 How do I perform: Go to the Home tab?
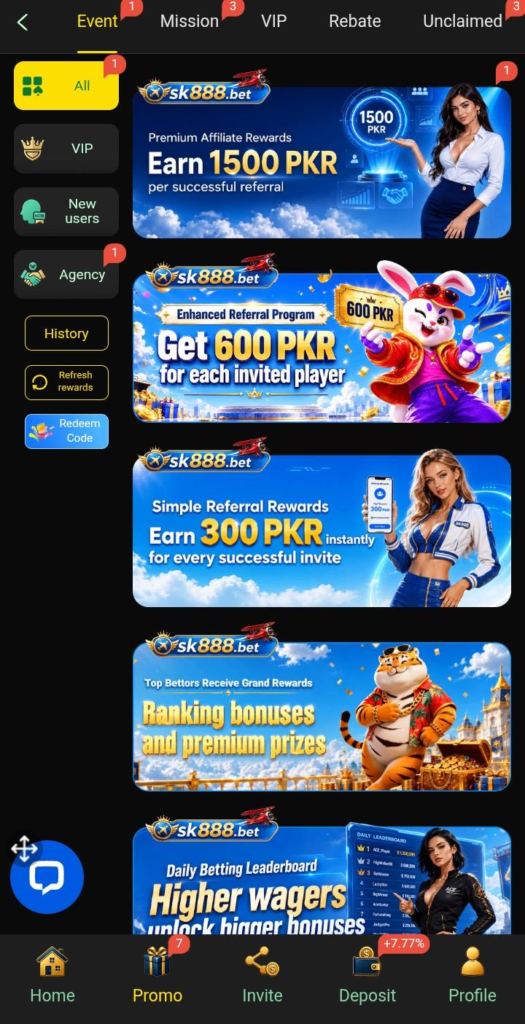(52, 975)
